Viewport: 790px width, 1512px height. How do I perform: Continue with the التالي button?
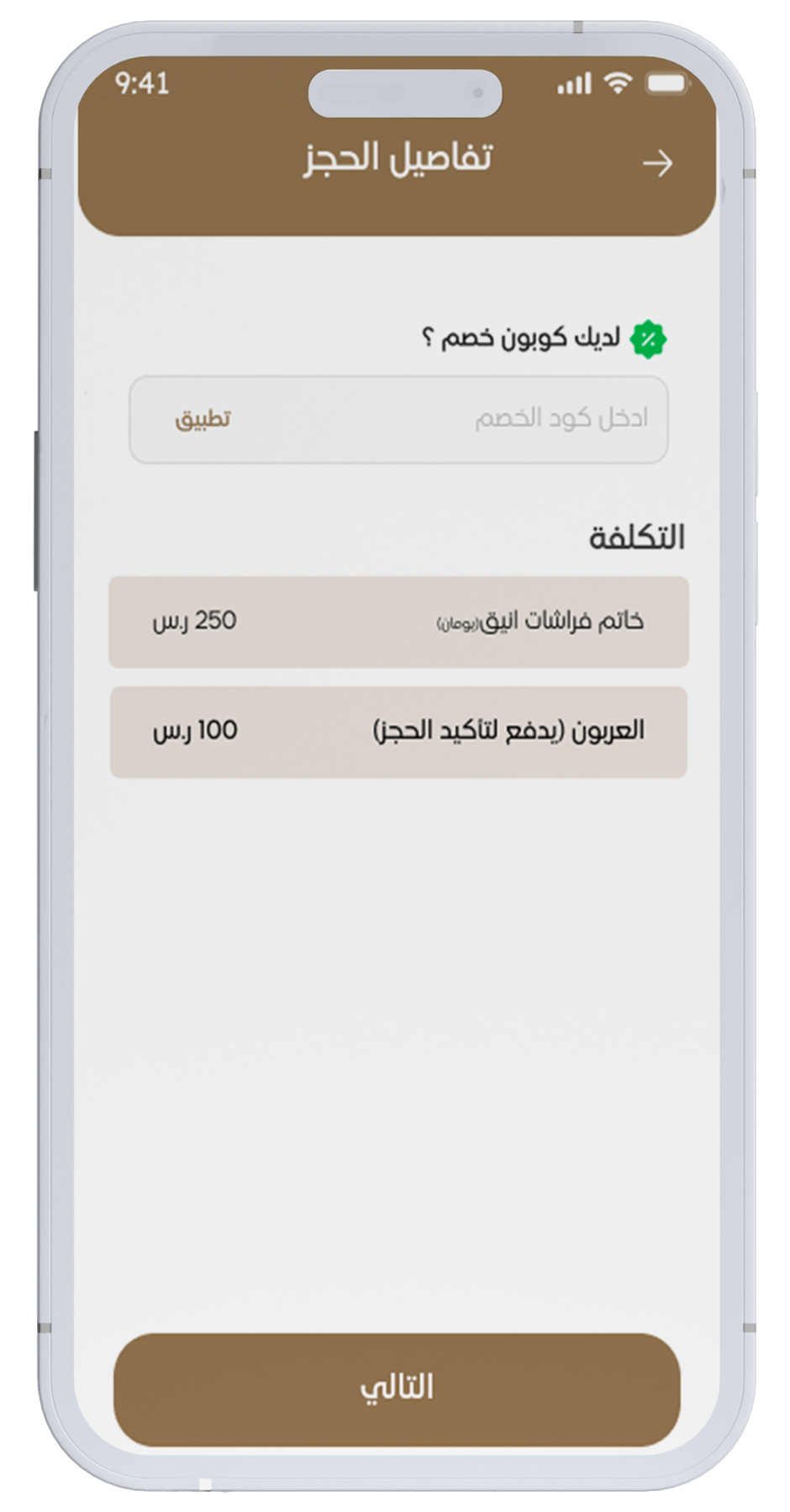397,1388
